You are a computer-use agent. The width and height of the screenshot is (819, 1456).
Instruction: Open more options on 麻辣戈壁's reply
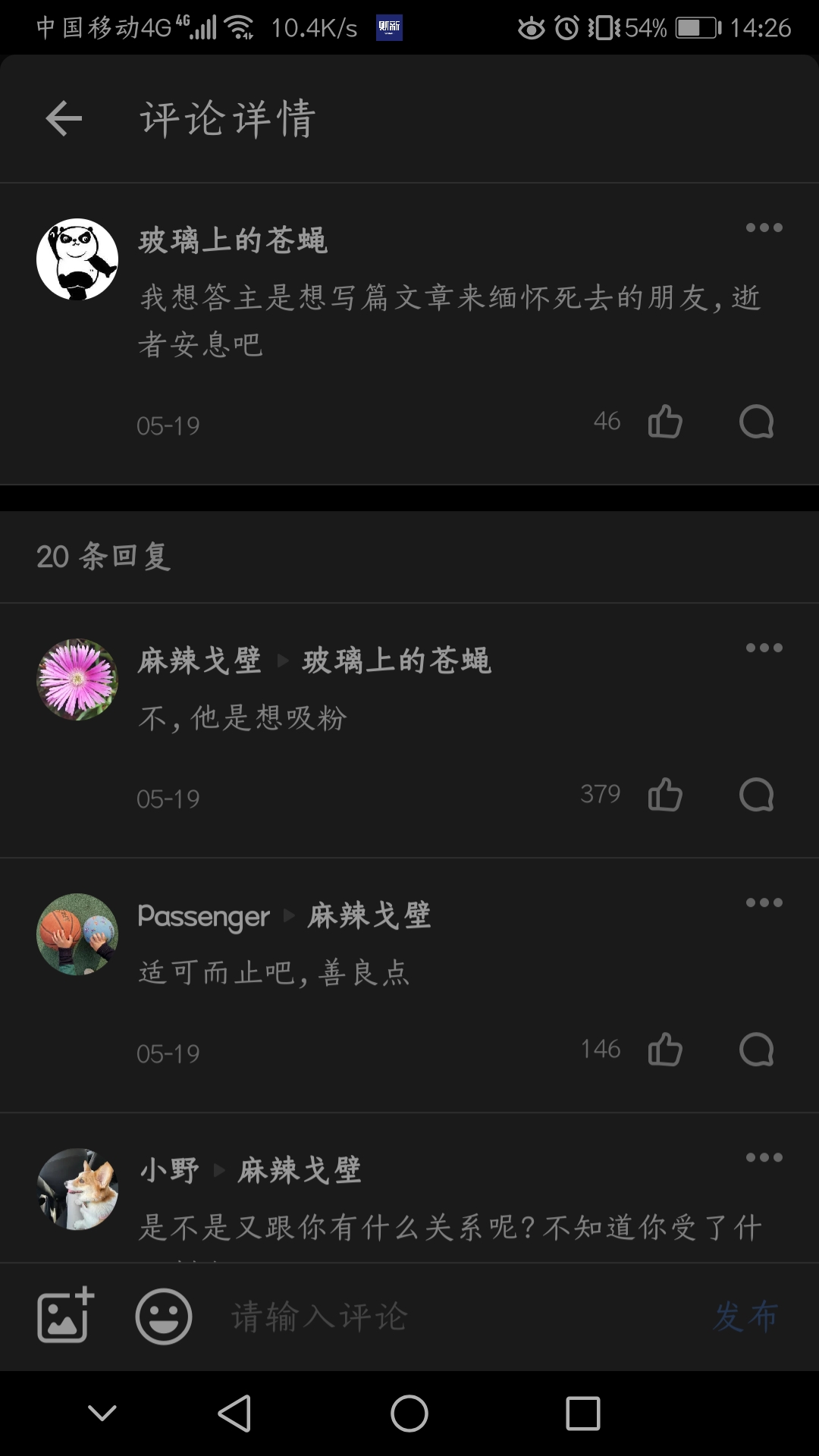pyautogui.click(x=764, y=648)
